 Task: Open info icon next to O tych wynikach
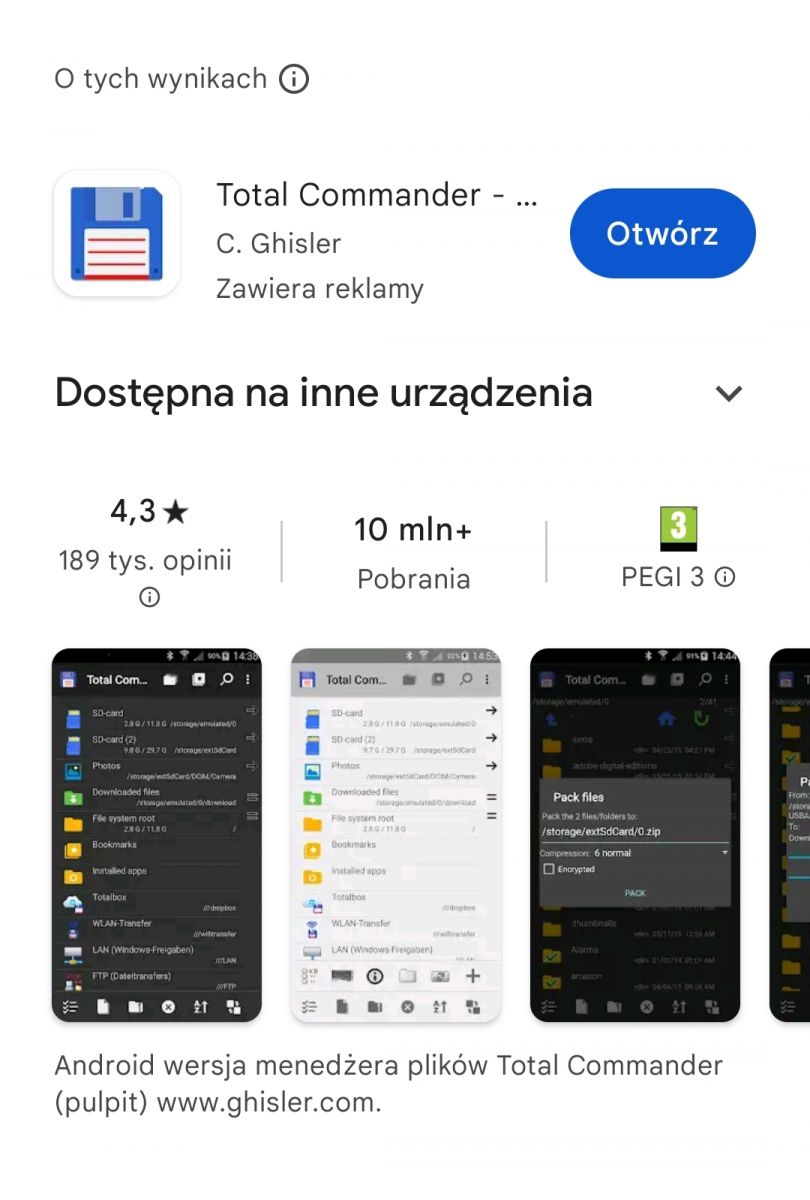(293, 79)
